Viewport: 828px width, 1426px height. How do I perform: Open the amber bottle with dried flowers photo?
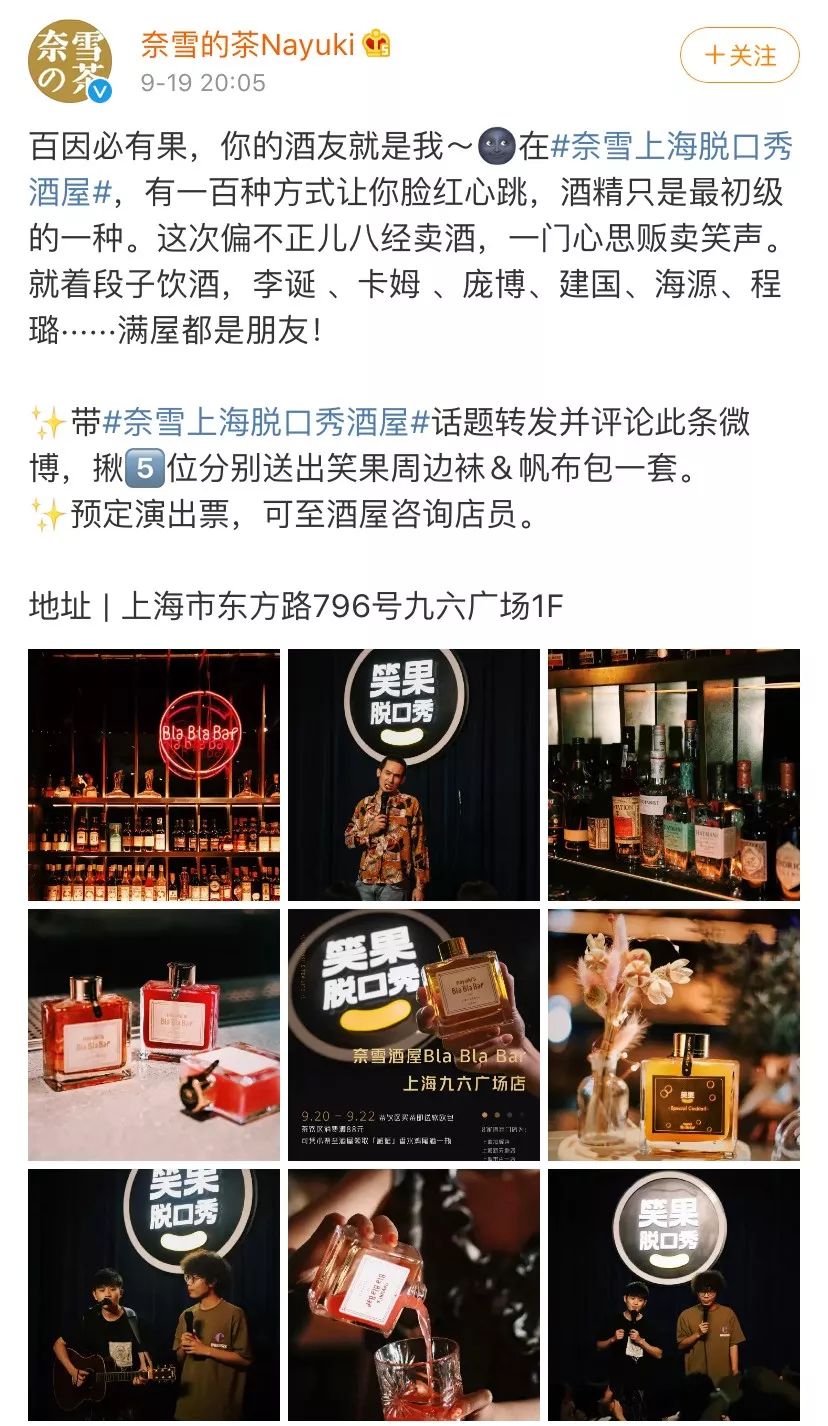[674, 1035]
